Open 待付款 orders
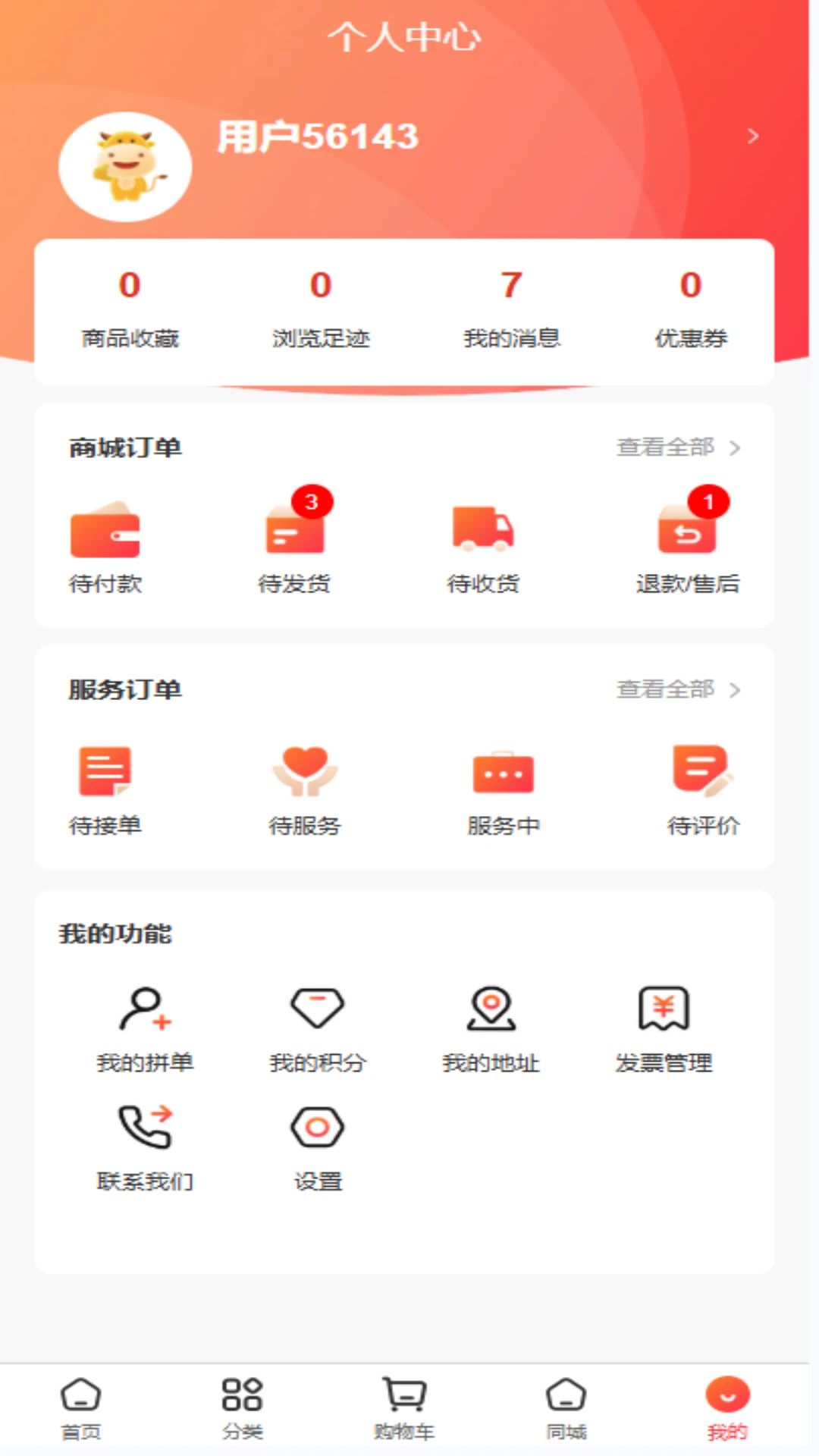The width and height of the screenshot is (819, 1456). click(105, 546)
